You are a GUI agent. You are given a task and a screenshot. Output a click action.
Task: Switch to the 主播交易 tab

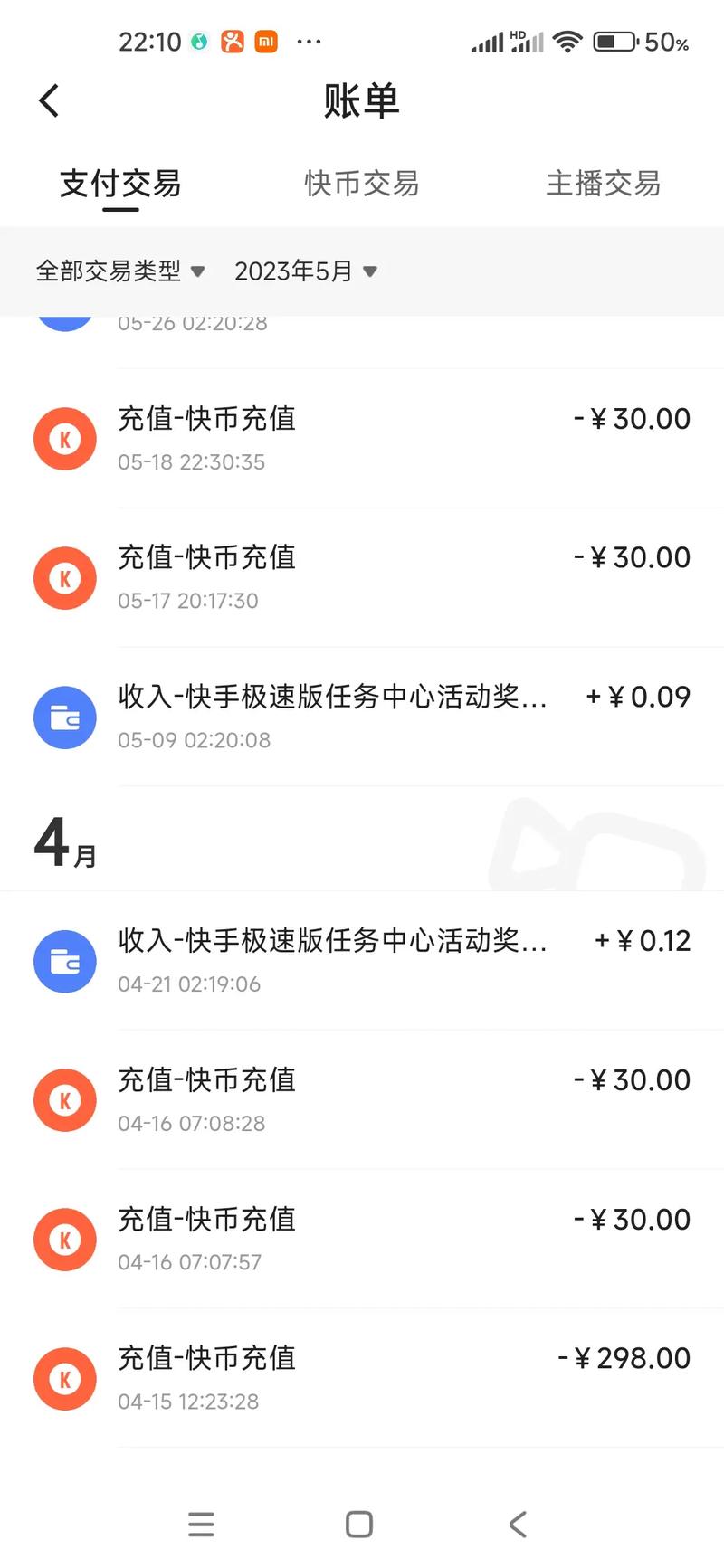pos(604,184)
